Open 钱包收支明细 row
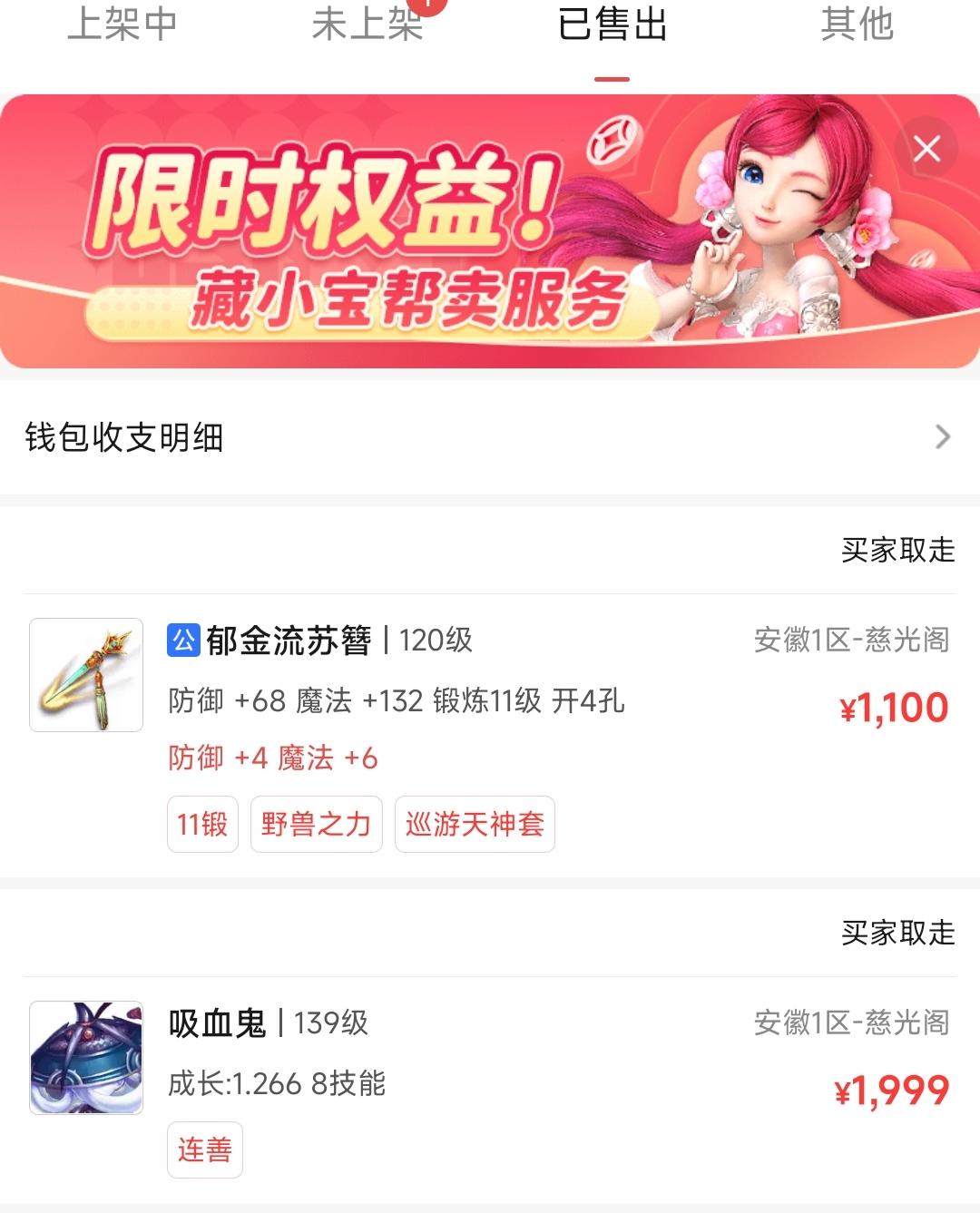The image size is (980, 1213). coord(490,437)
